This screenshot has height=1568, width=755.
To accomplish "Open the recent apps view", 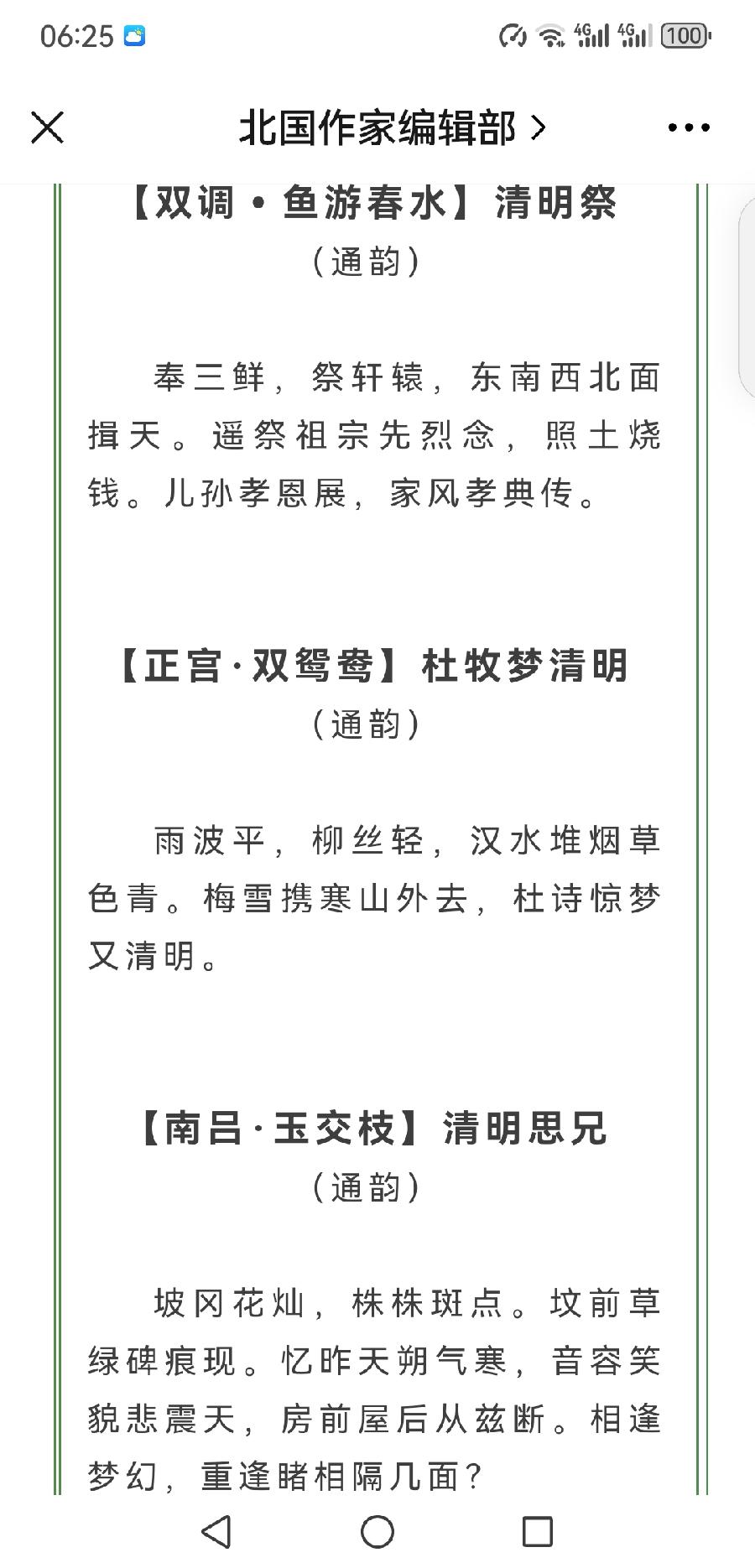I will pyautogui.click(x=538, y=1531).
